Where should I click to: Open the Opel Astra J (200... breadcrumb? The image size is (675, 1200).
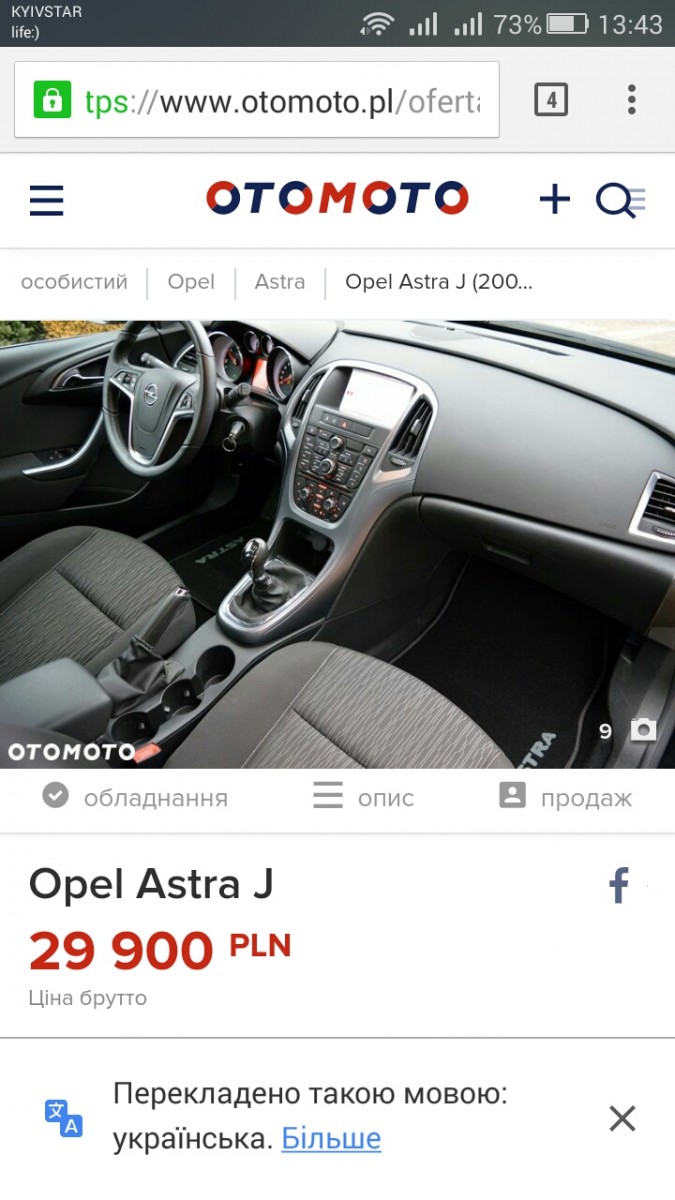pyautogui.click(x=439, y=282)
